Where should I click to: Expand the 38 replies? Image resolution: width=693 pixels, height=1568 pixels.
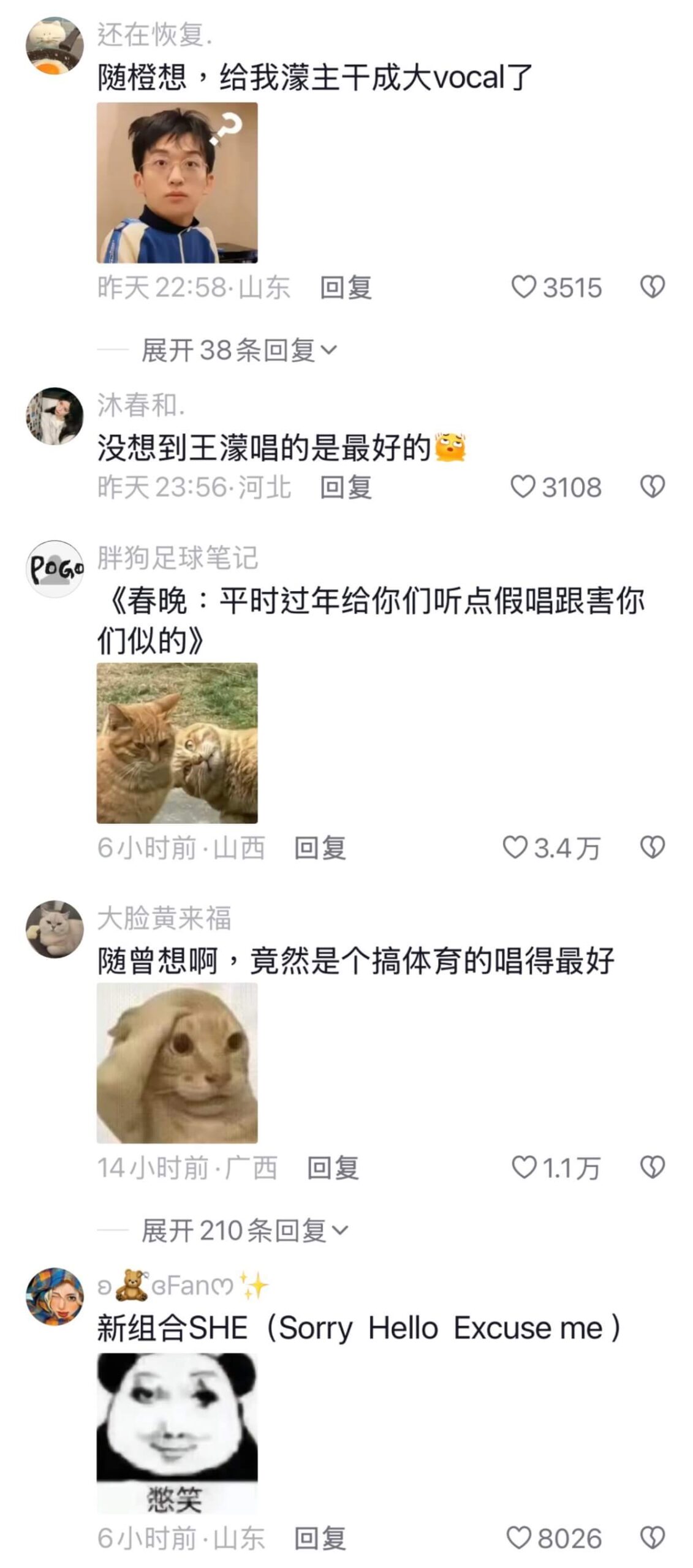coord(239,350)
